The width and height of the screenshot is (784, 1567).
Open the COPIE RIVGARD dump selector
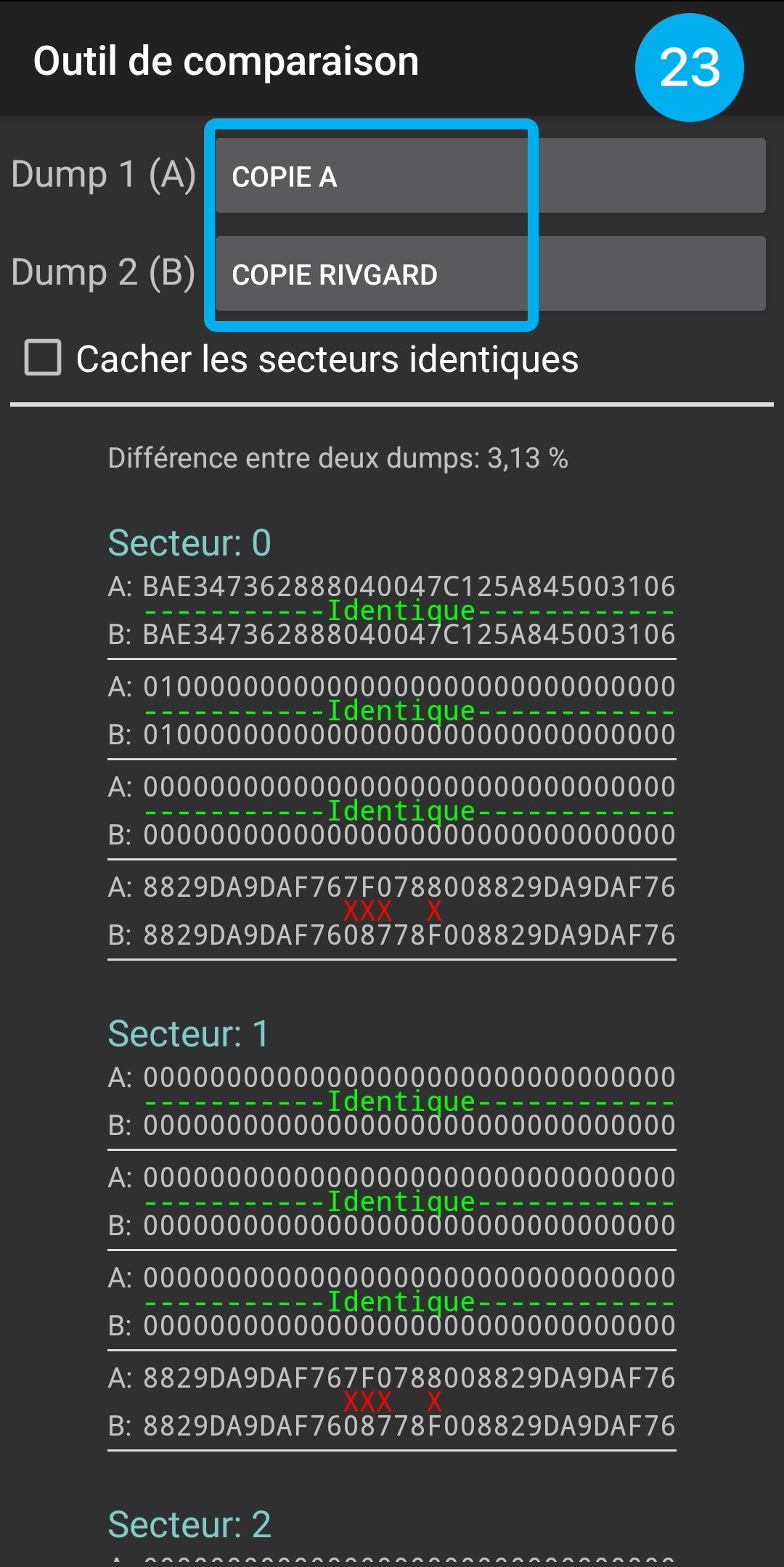[x=372, y=274]
